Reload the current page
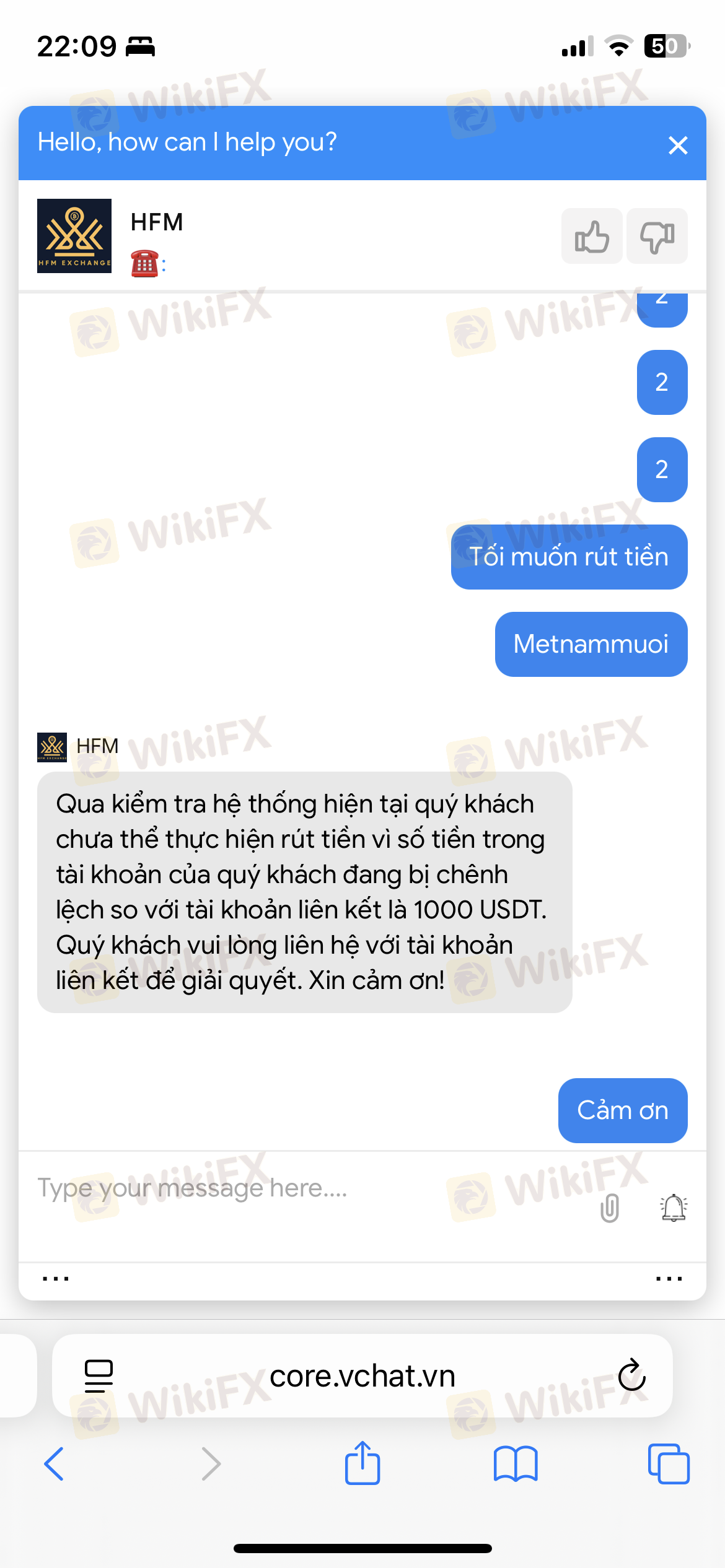The width and height of the screenshot is (725, 1568). click(x=632, y=1375)
